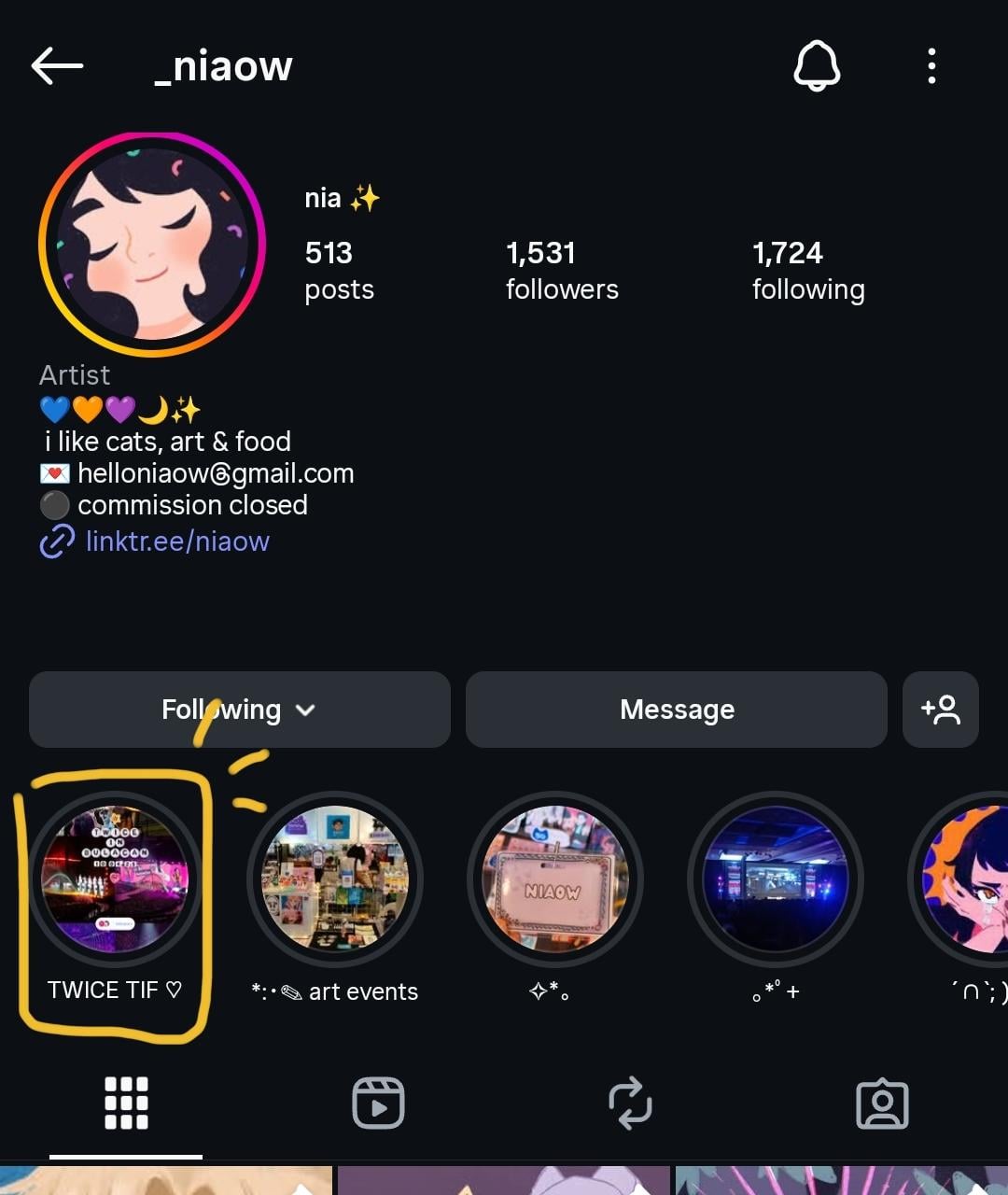View the 1,724 following list
This screenshot has height=1195, width=1008.
click(x=808, y=271)
